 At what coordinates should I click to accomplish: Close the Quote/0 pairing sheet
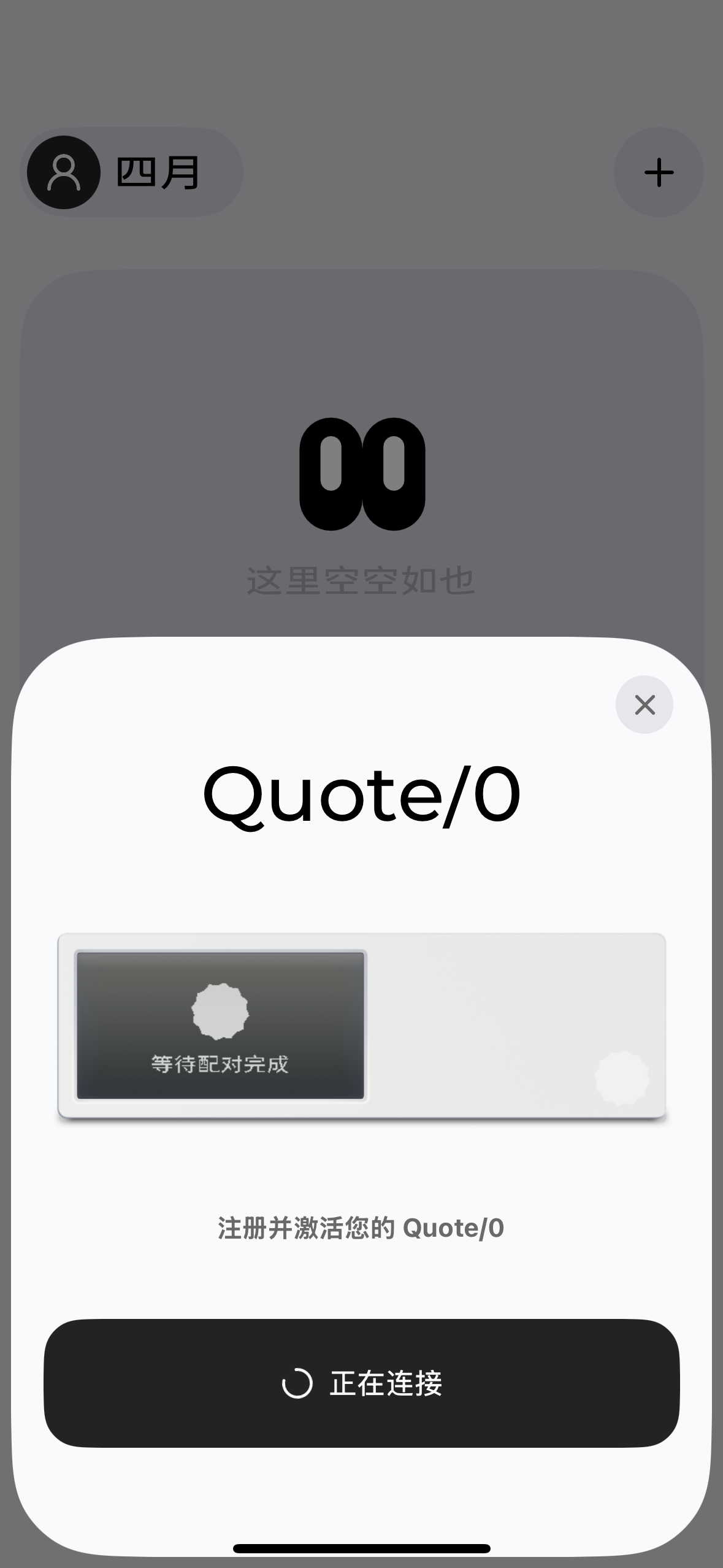(644, 704)
